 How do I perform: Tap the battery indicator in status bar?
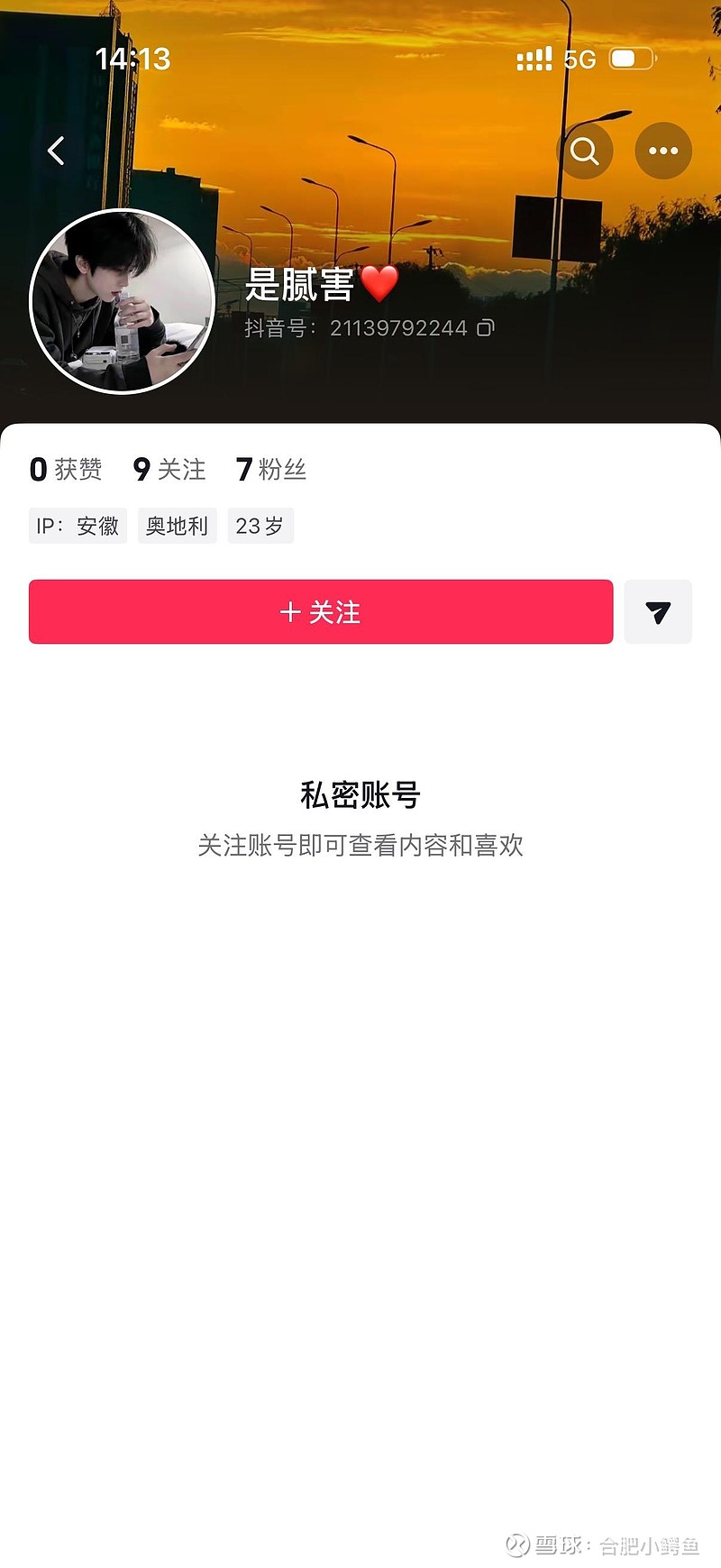631,57
